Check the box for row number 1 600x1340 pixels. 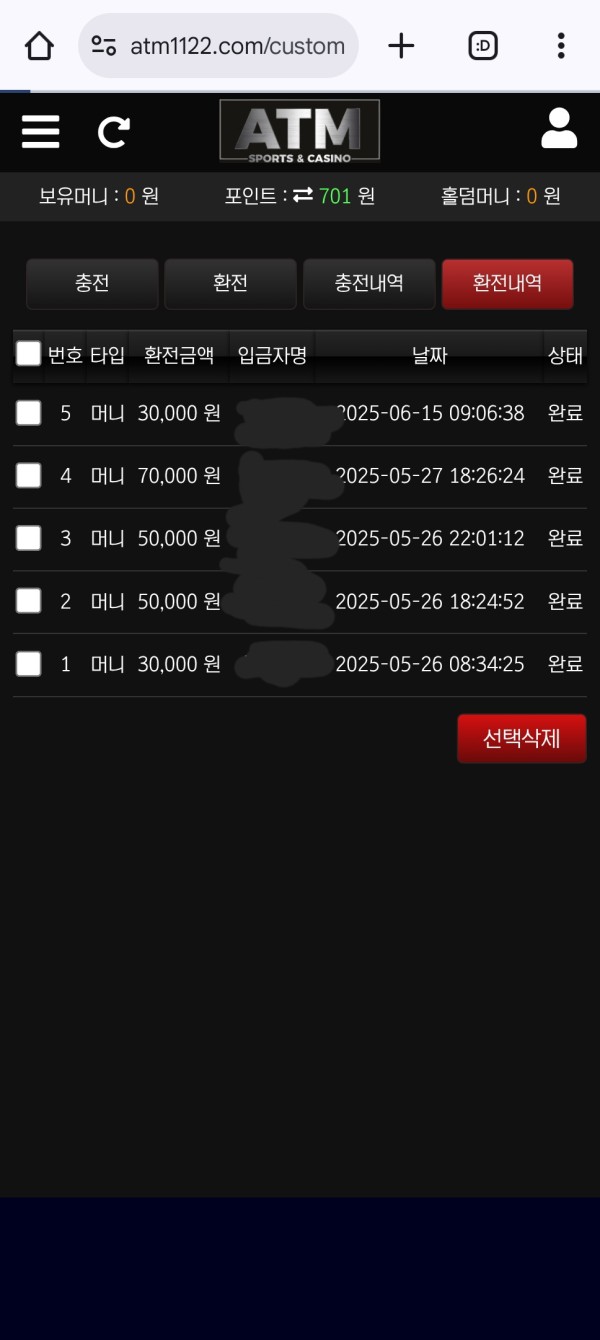coord(28,663)
